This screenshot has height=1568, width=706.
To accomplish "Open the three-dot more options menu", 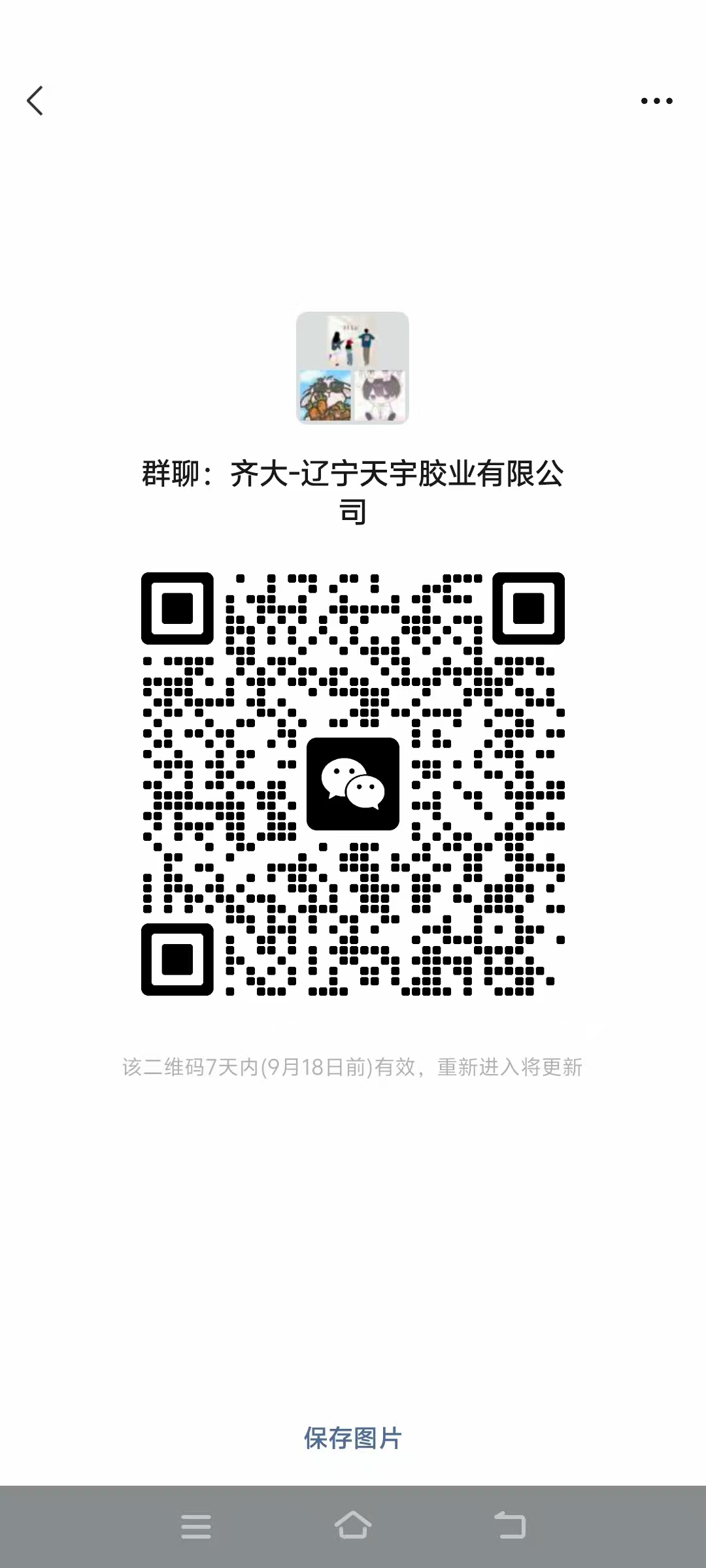I will pos(656,101).
